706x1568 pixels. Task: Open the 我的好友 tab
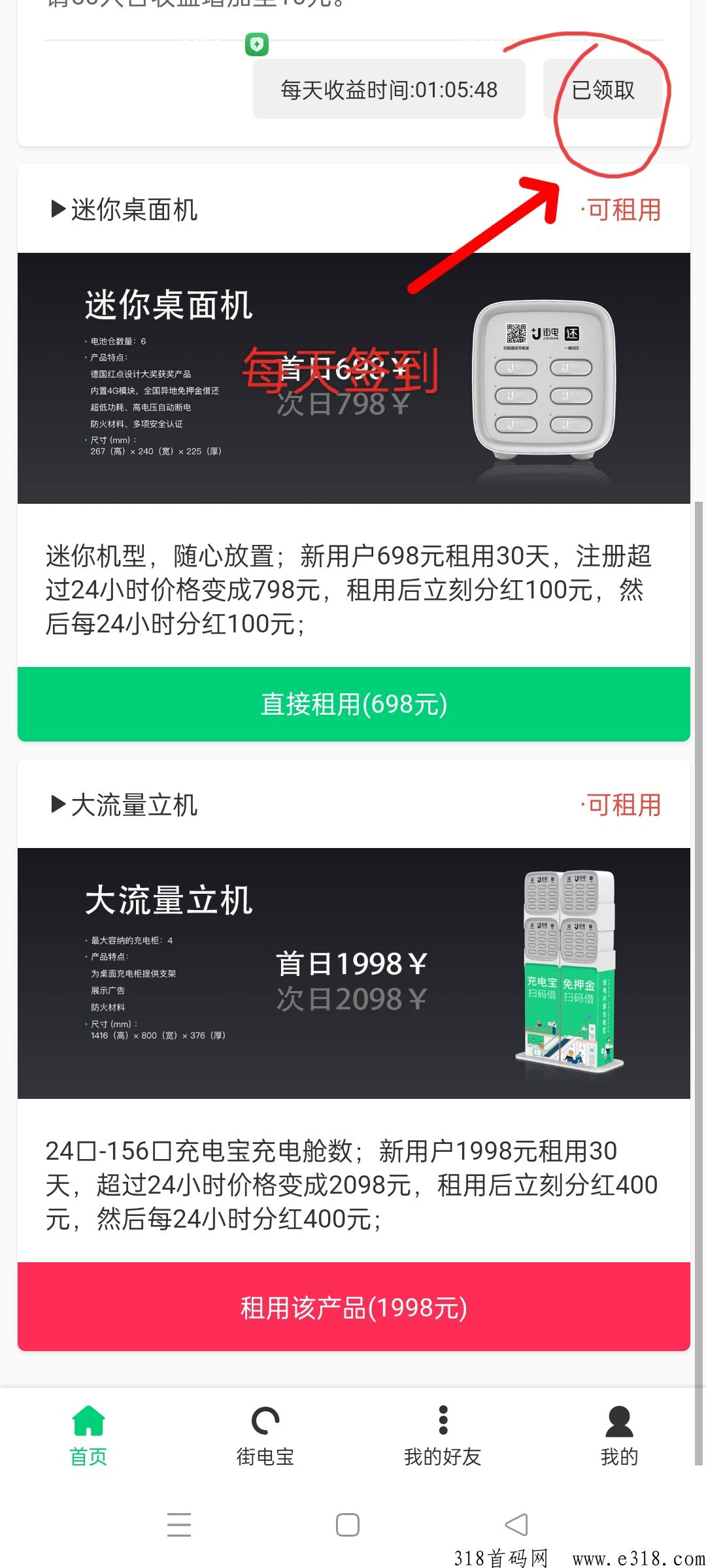pyautogui.click(x=443, y=1436)
